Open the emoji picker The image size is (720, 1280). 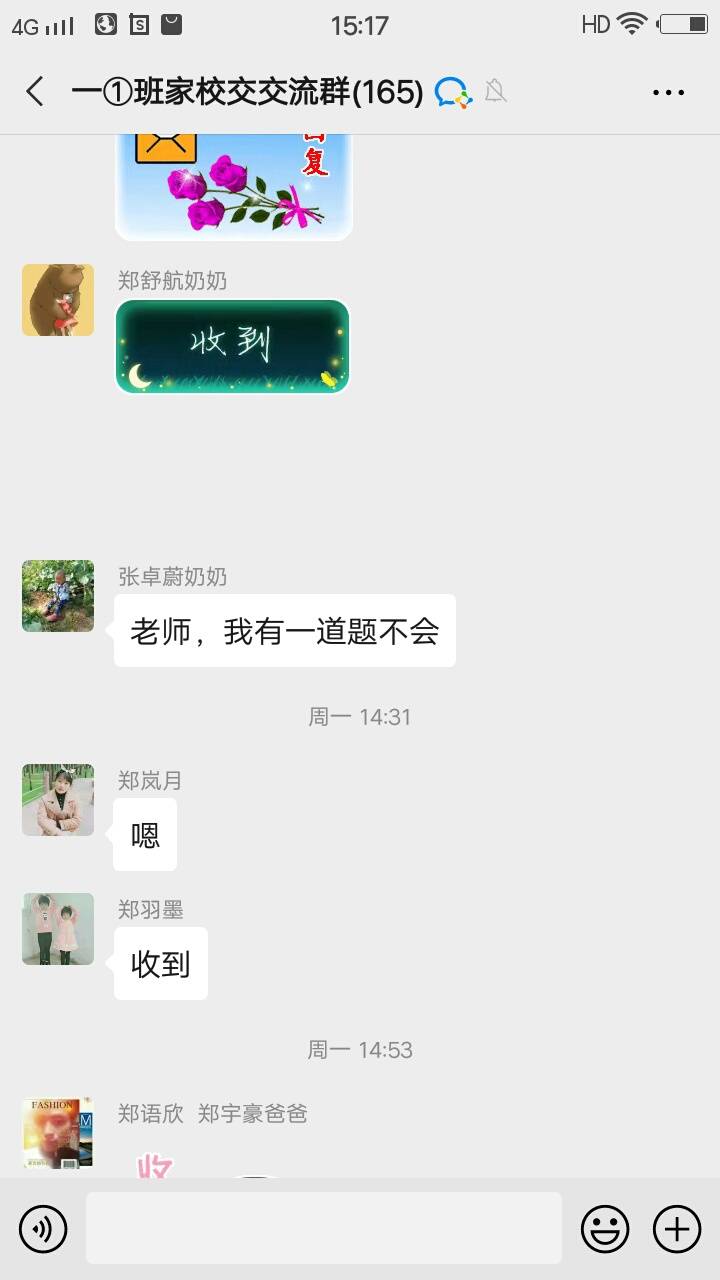pos(605,1228)
